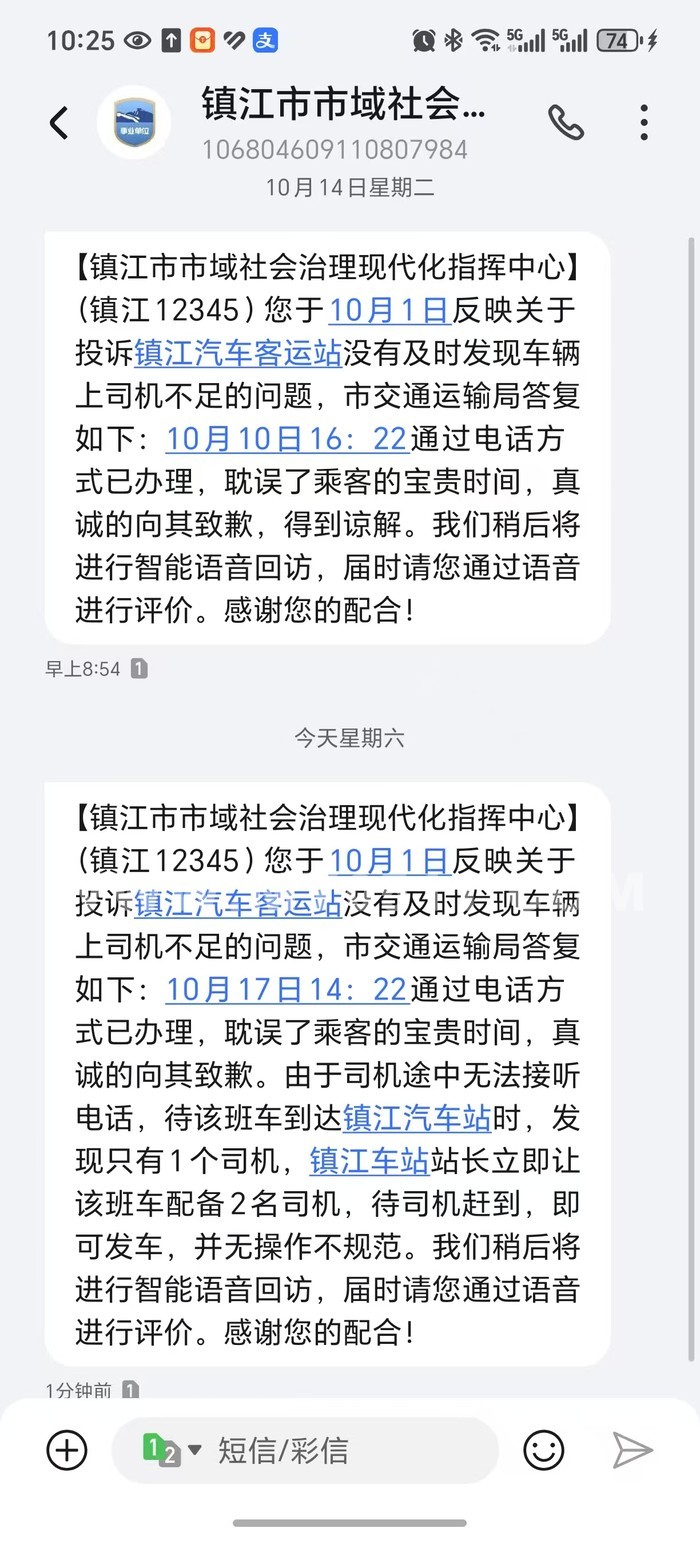Image resolution: width=700 pixels, height=1544 pixels.
Task: Open the sender's avatar profile
Action: click(134, 123)
